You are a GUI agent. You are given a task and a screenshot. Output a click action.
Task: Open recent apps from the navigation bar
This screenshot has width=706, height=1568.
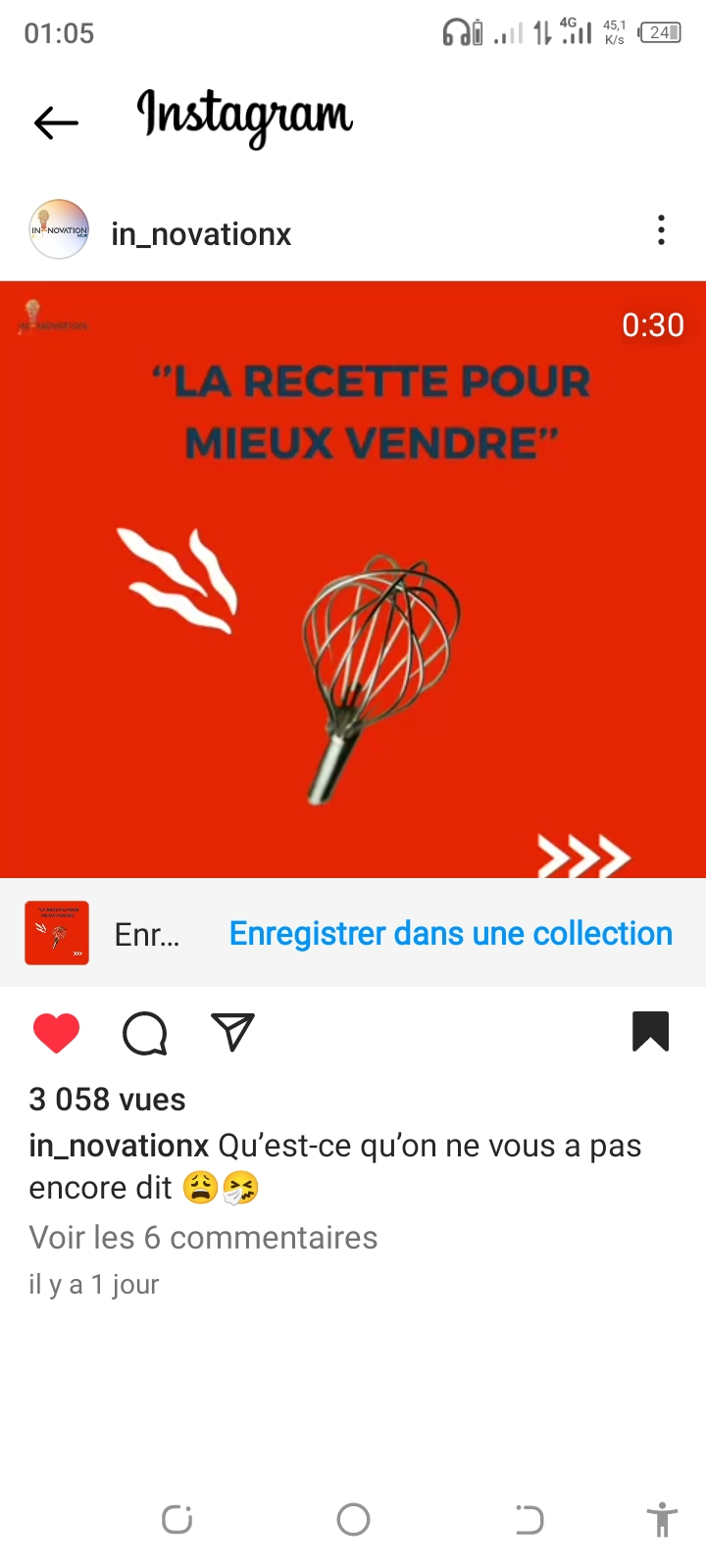click(176, 1520)
